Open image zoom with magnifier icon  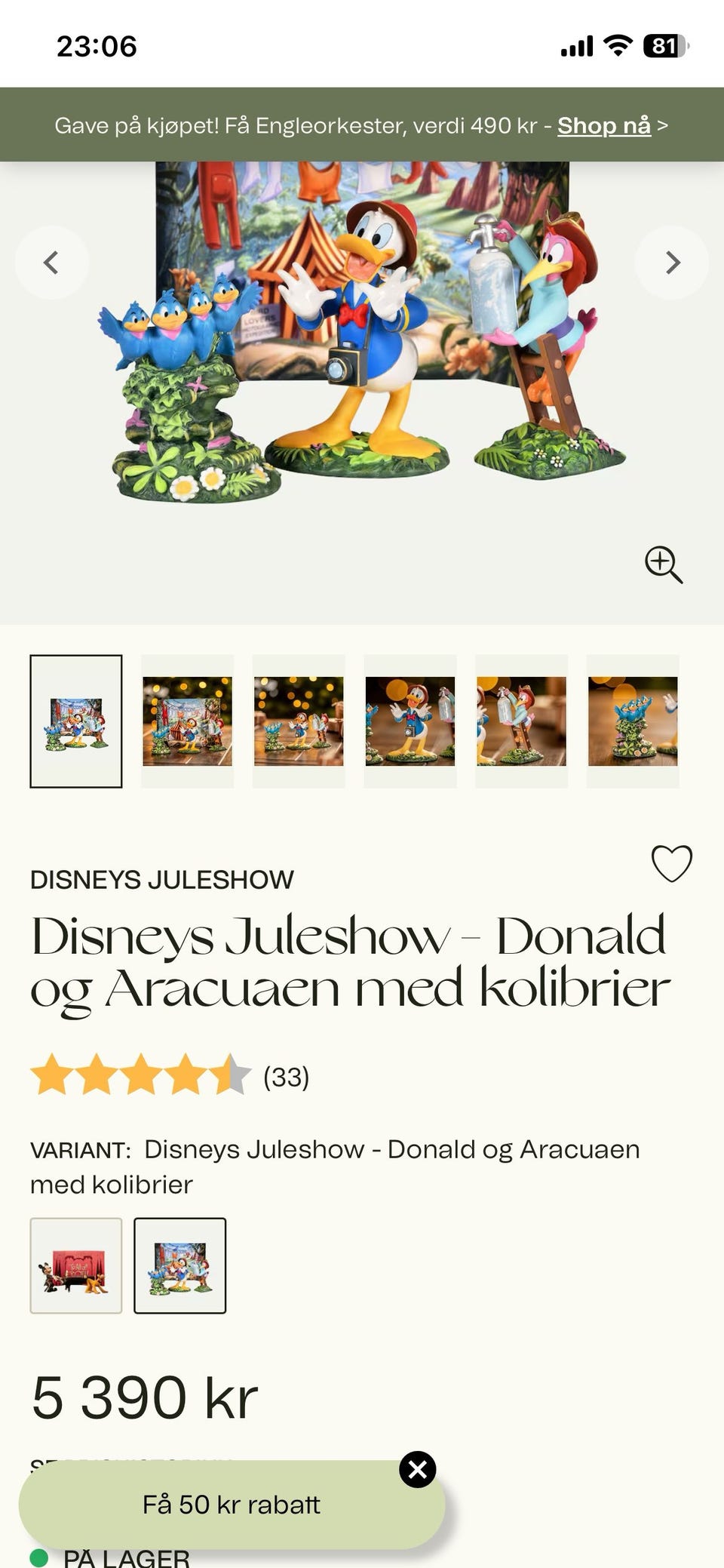point(662,564)
